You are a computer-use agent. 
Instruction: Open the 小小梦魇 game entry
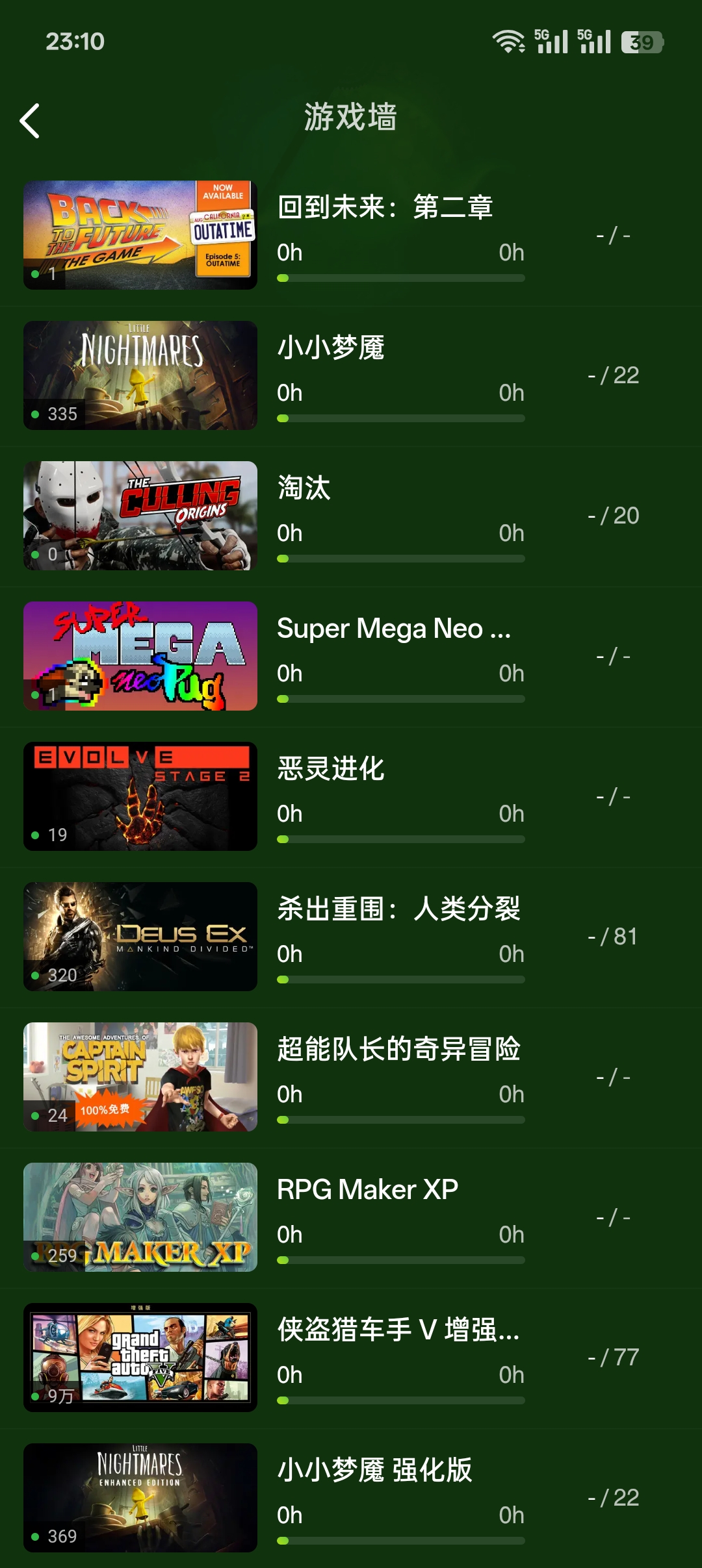tap(385, 375)
